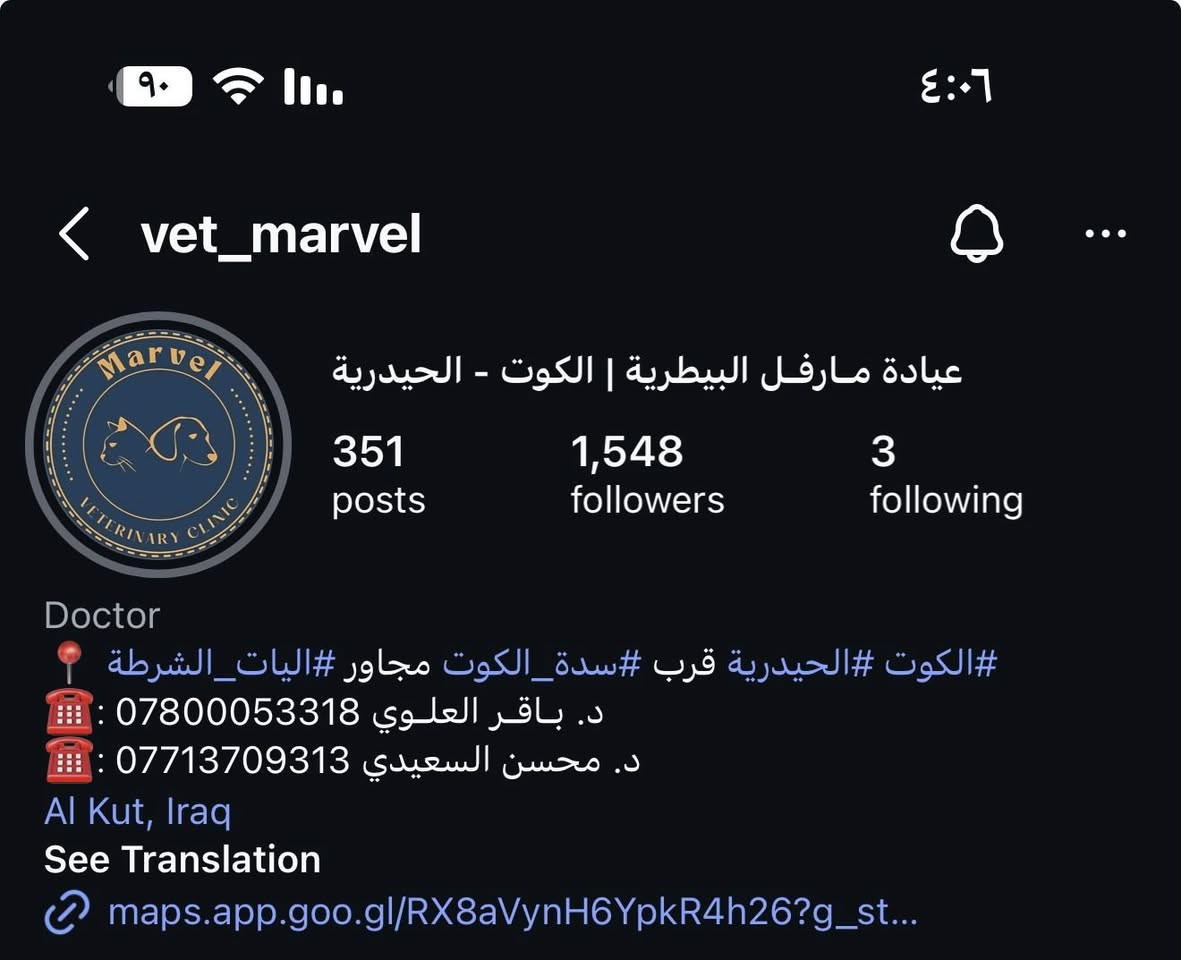Open the #الكوت hashtag in bio
Image resolution: width=1181 pixels, height=960 pixels.
[x=942, y=664]
